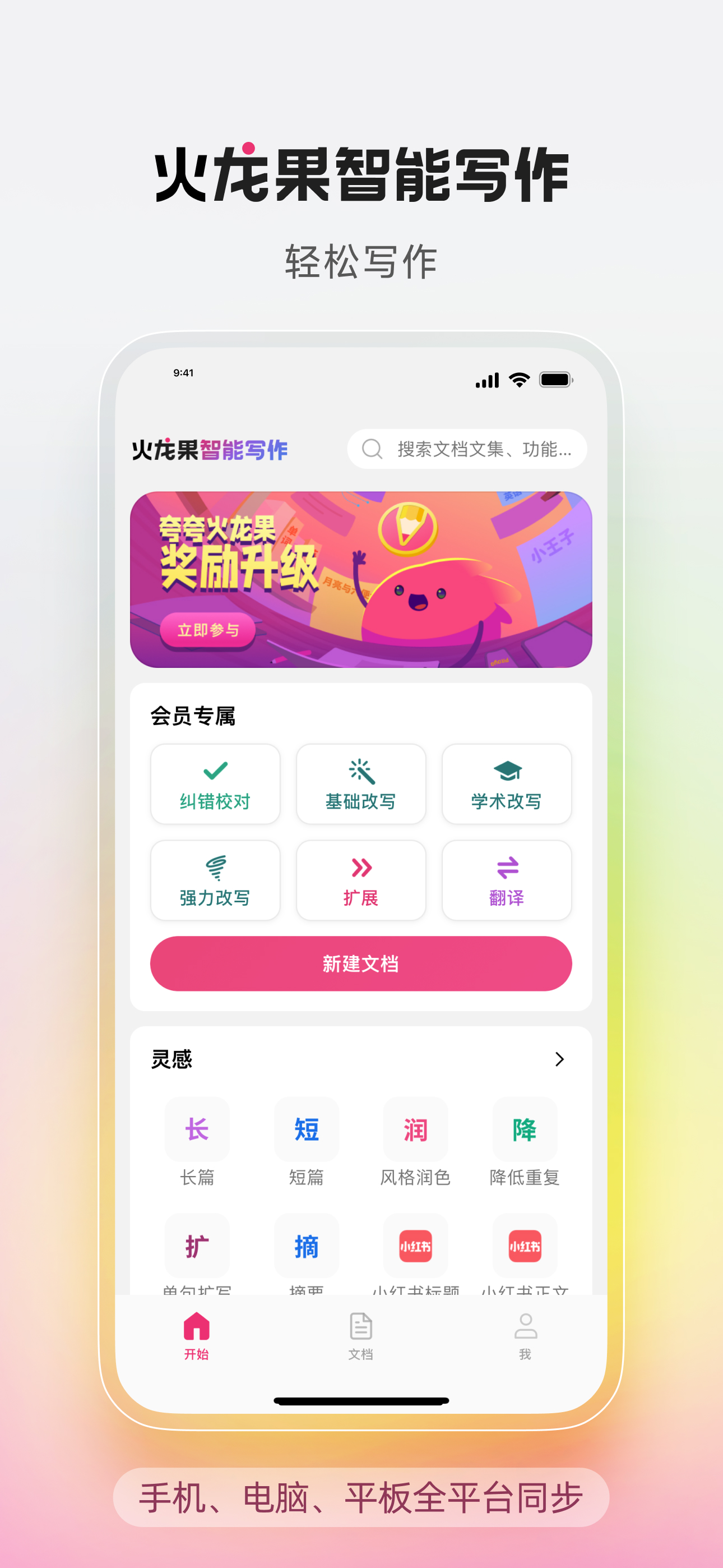Viewport: 723px width, 1568px height.
Task: Select the 短篇 short-form writing icon
Action: point(306,1129)
